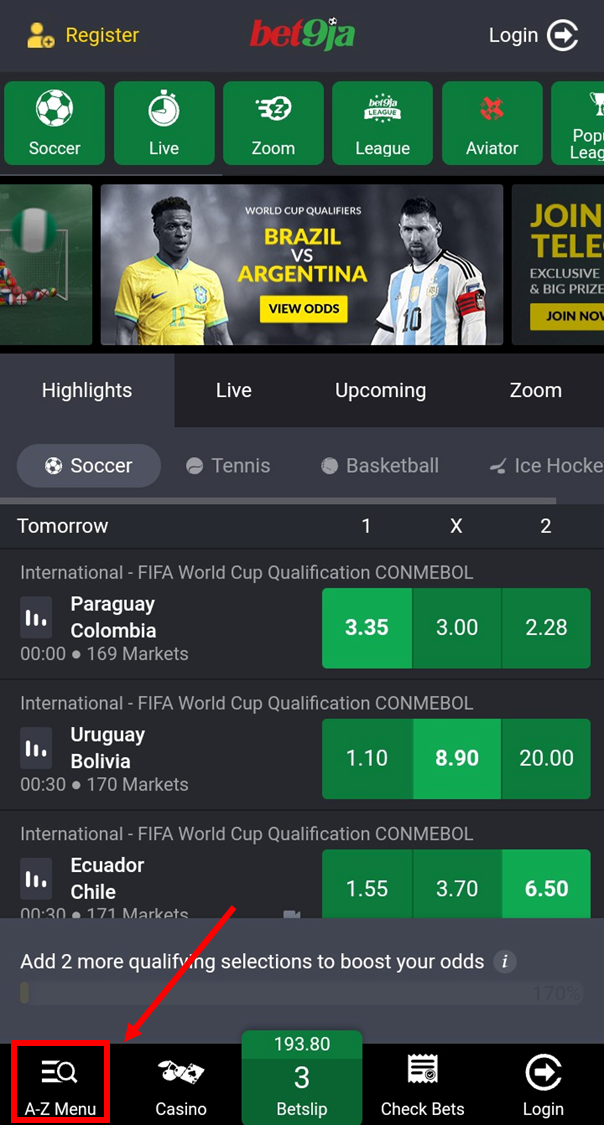Open the Betslip with 3 selections
Viewport: 604px width, 1125px height.
click(x=302, y=1078)
